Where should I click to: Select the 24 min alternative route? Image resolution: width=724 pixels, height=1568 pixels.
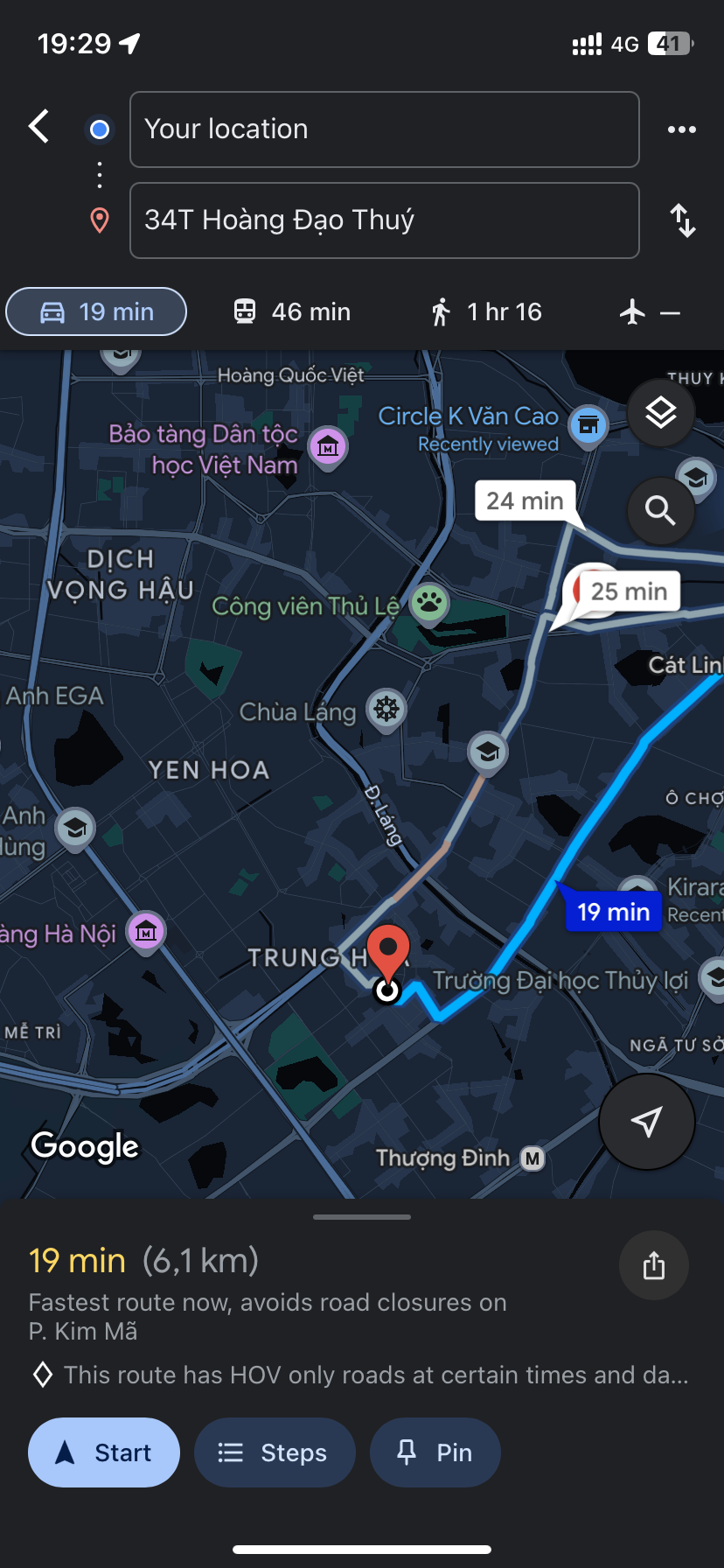click(x=525, y=501)
